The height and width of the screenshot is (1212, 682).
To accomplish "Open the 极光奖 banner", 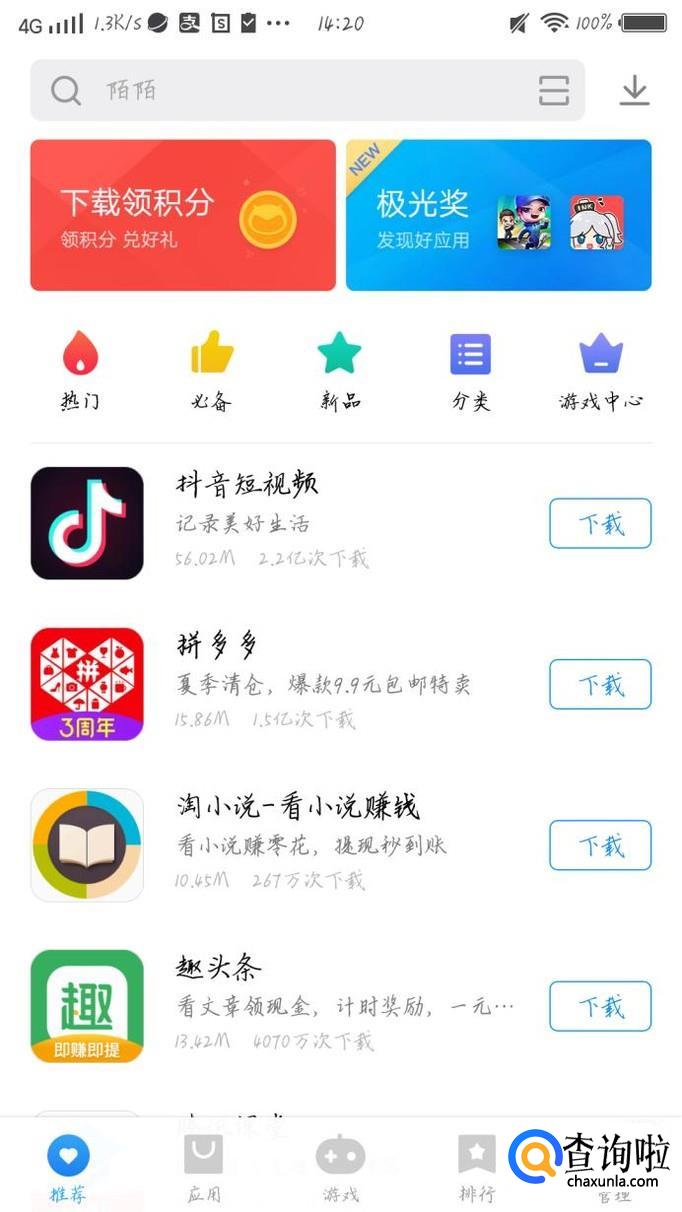I will 498,215.
